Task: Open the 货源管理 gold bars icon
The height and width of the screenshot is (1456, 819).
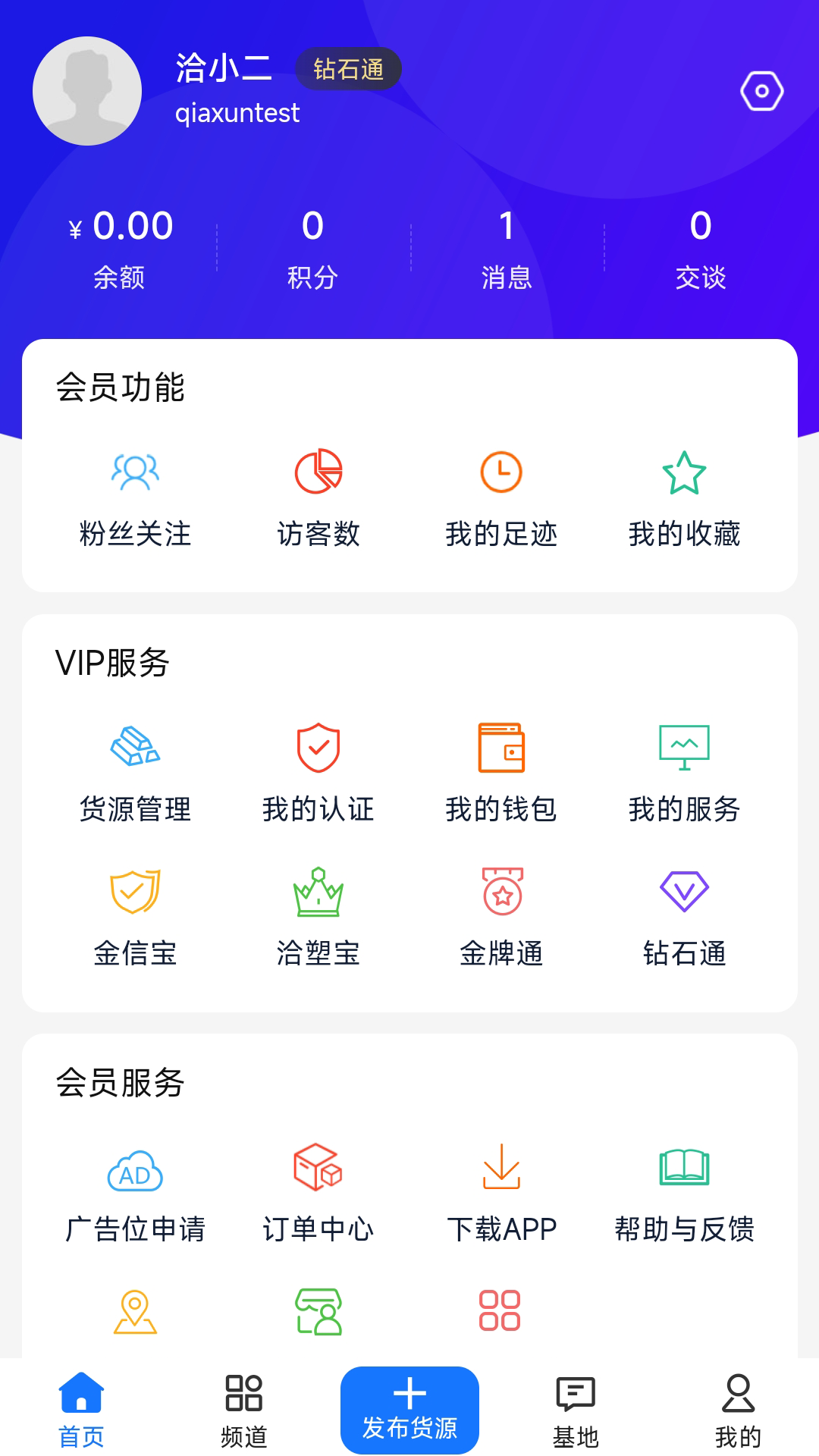Action: coord(136,747)
